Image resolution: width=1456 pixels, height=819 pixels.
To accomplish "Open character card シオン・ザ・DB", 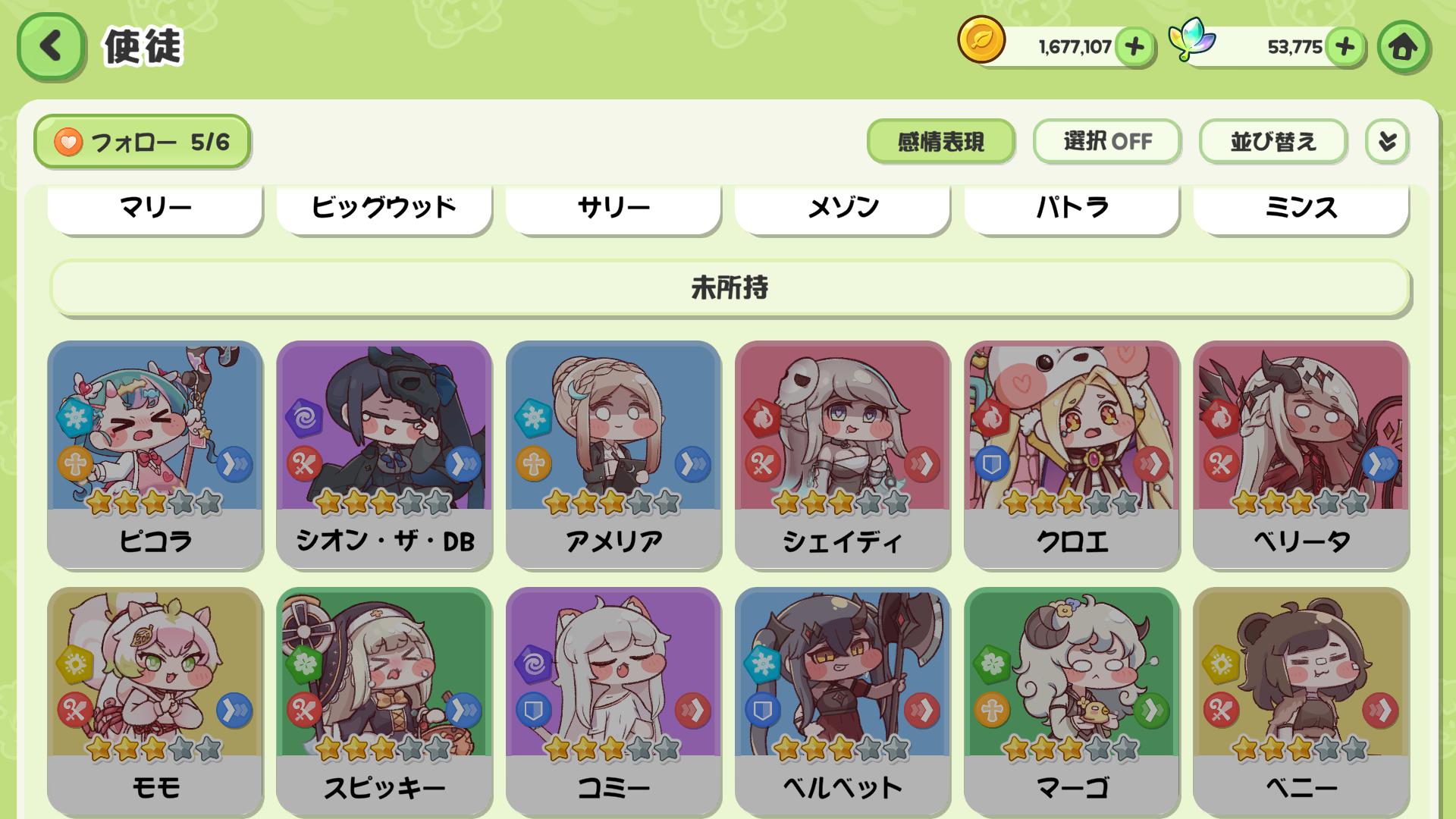I will (384, 455).
